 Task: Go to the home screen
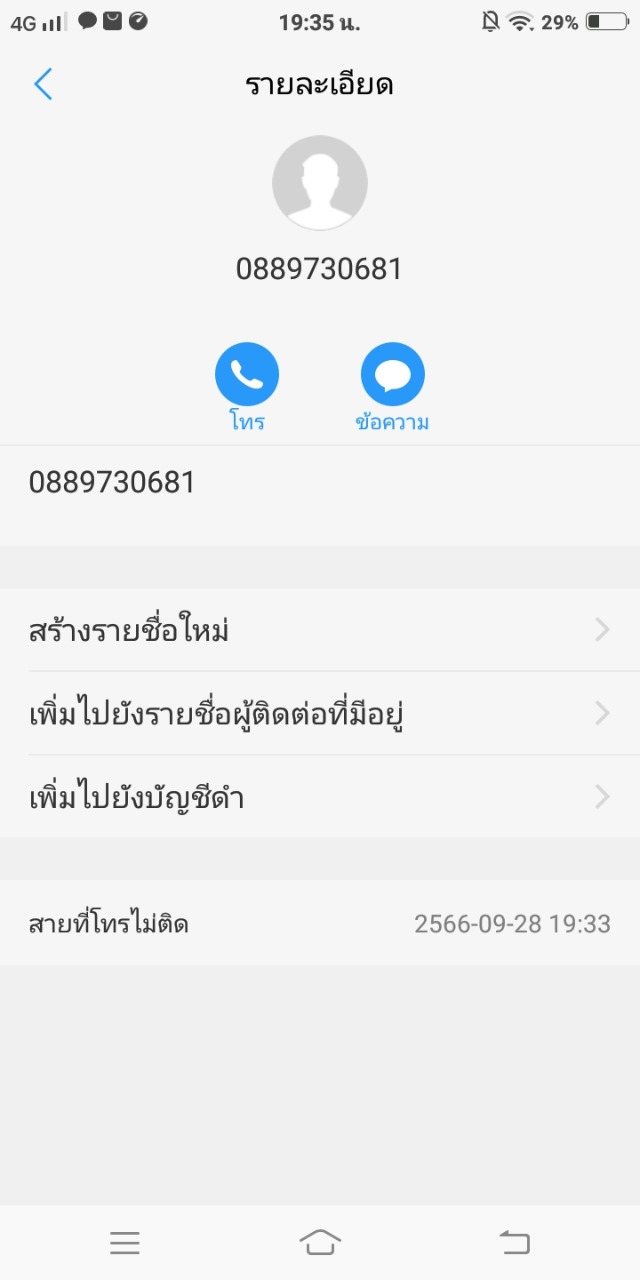(320, 1243)
